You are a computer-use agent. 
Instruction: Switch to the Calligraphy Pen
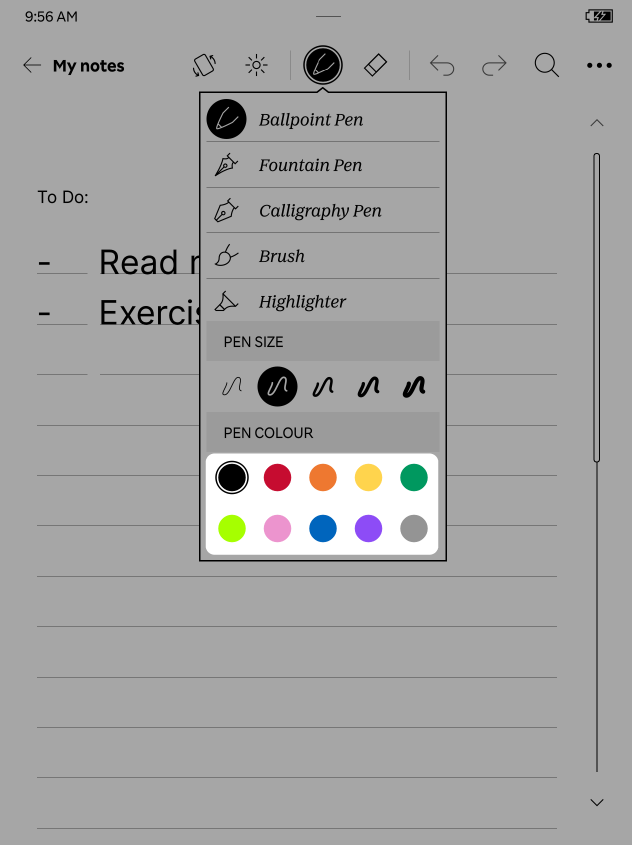point(322,211)
